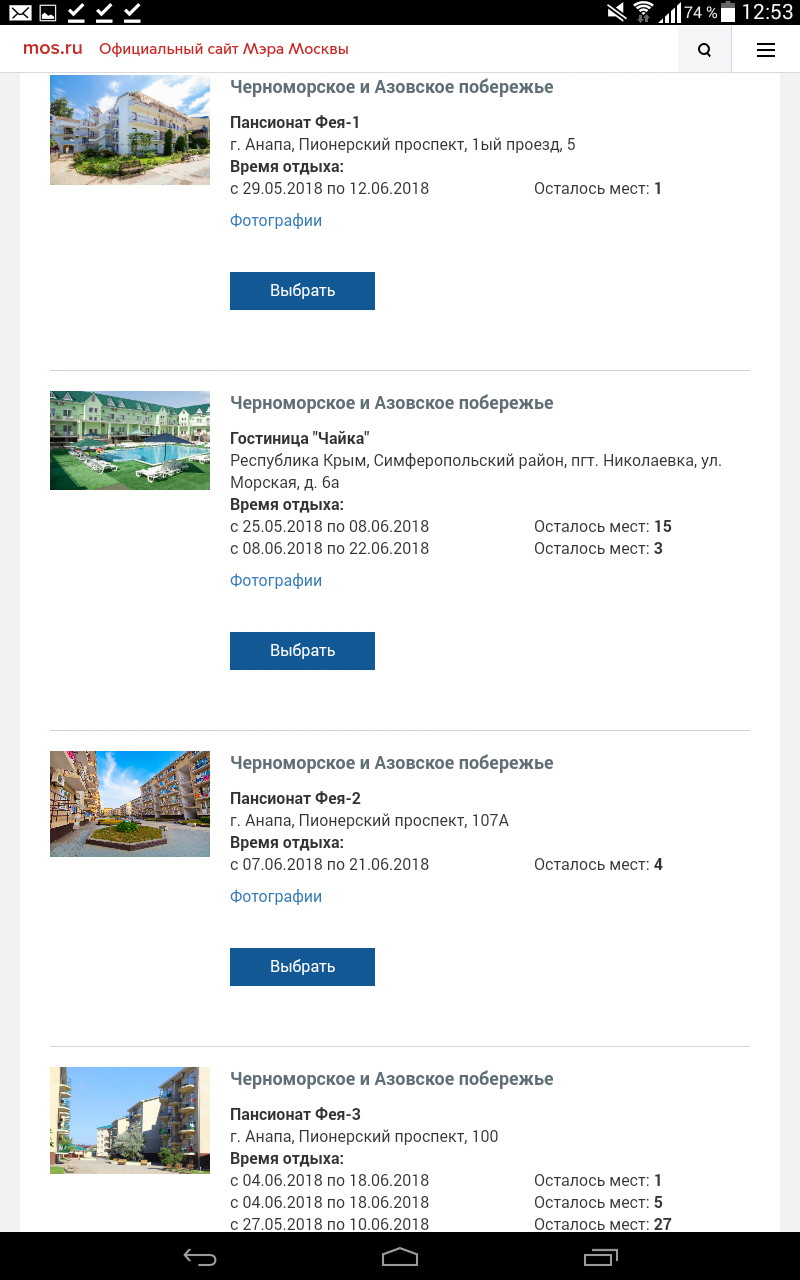
Task: Tap the Android back button
Action: 200,1257
